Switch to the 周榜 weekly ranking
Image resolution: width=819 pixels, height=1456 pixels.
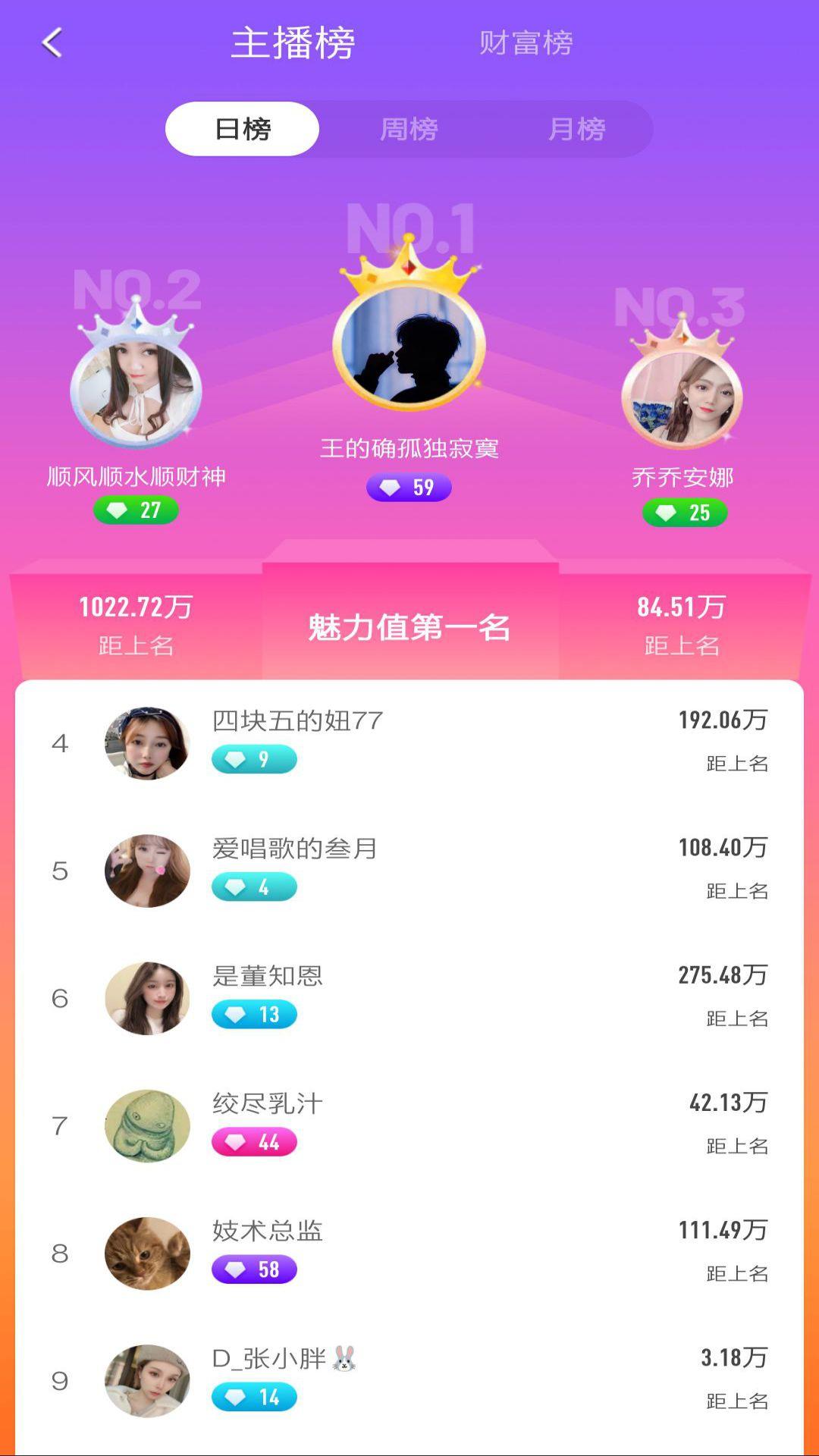click(409, 129)
